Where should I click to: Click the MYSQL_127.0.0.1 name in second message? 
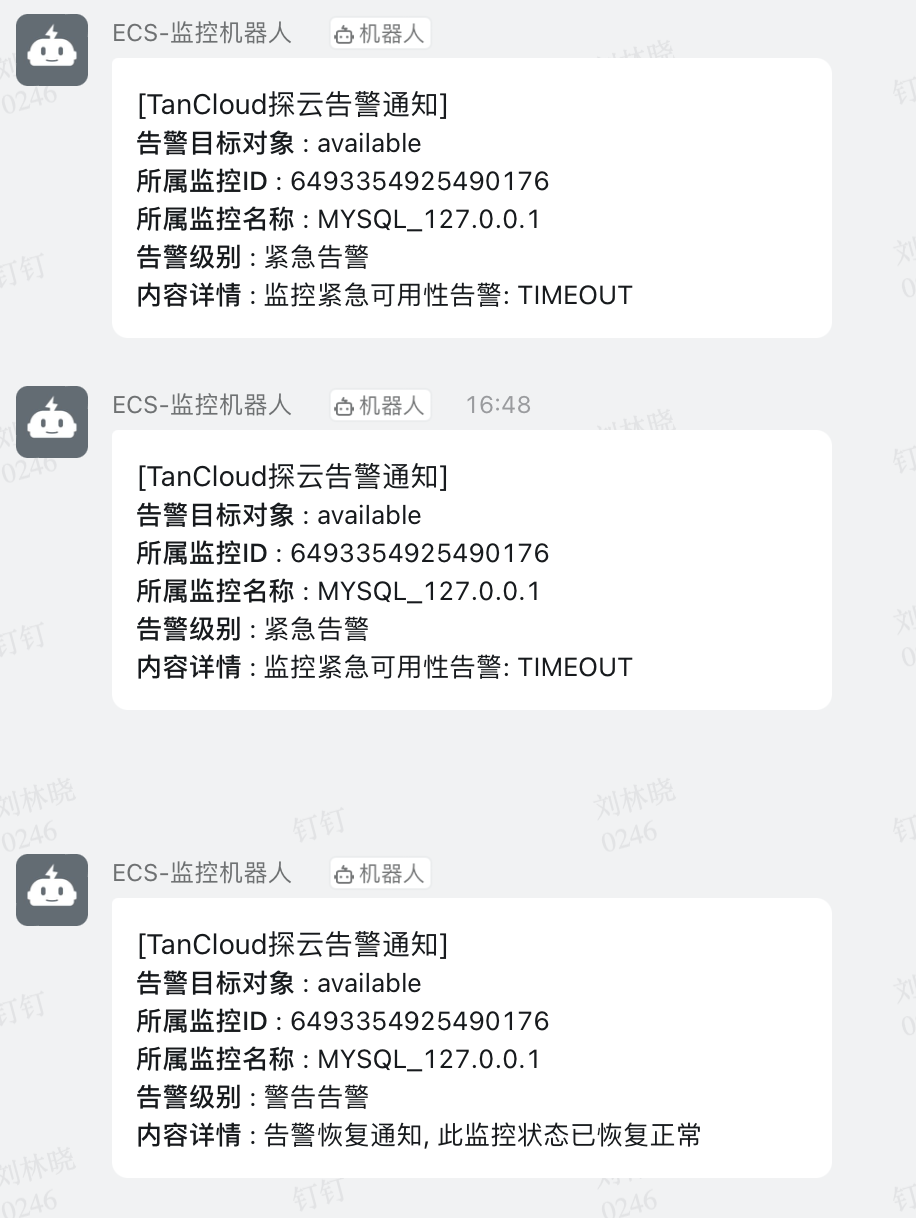pos(428,591)
